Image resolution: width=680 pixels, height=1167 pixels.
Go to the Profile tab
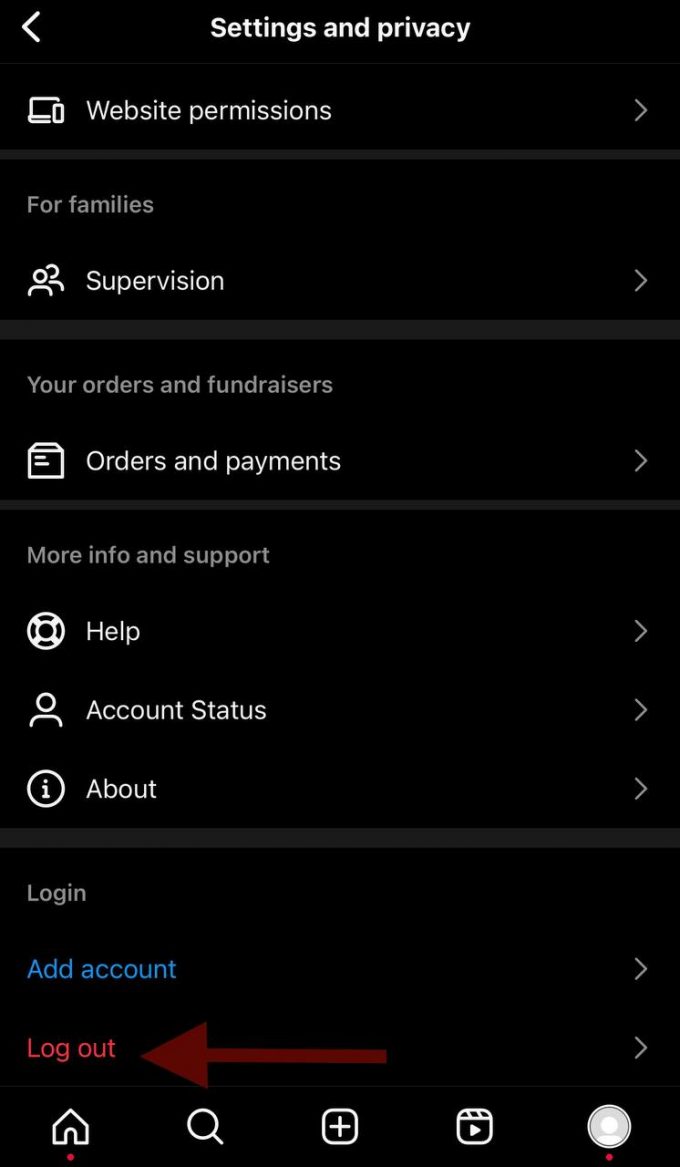coord(609,1126)
